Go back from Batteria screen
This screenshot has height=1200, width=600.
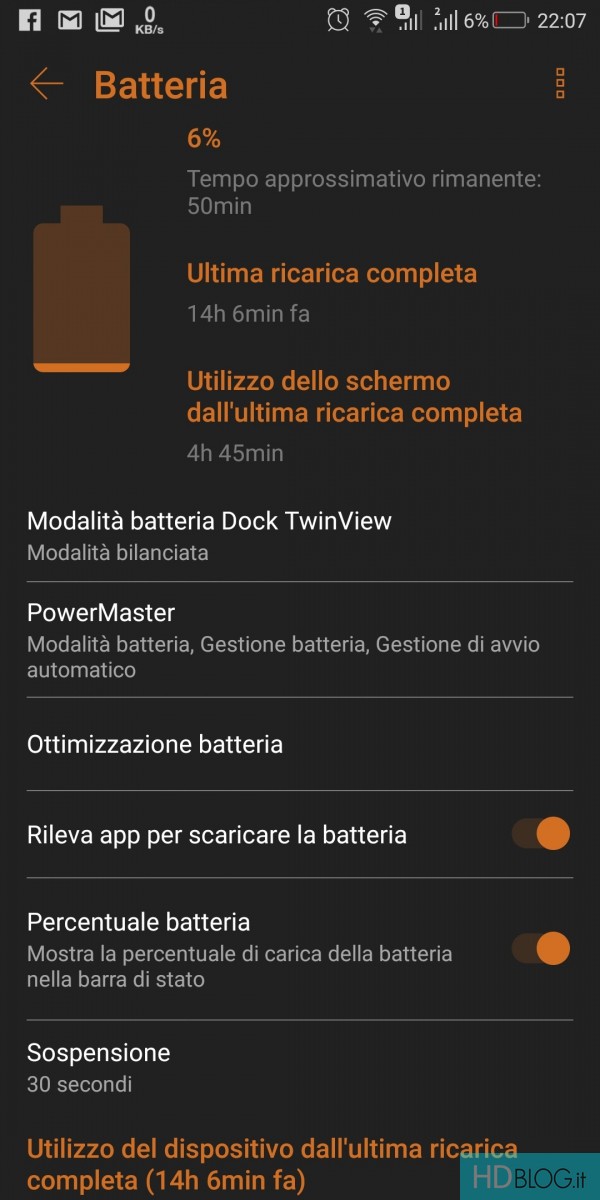coord(46,84)
